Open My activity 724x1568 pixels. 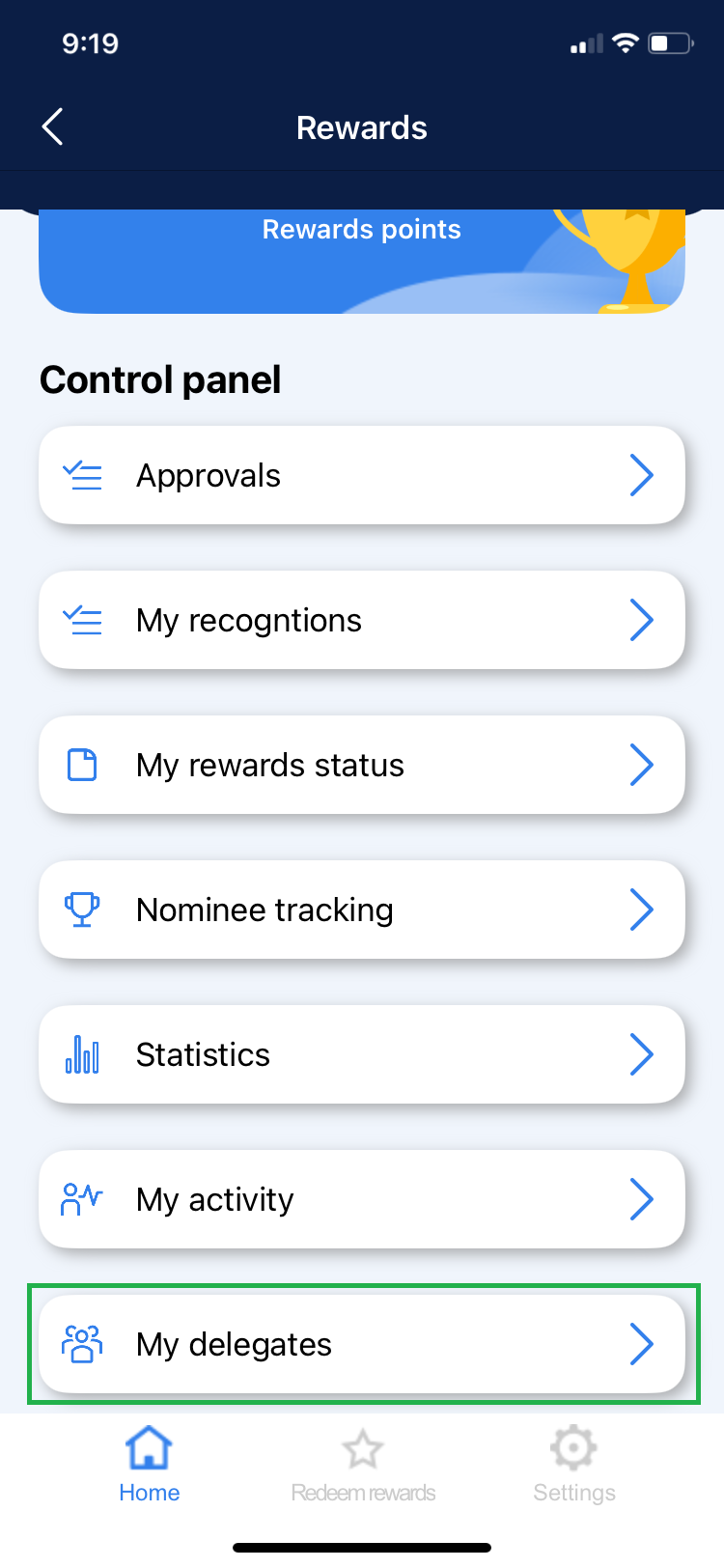click(x=361, y=1199)
